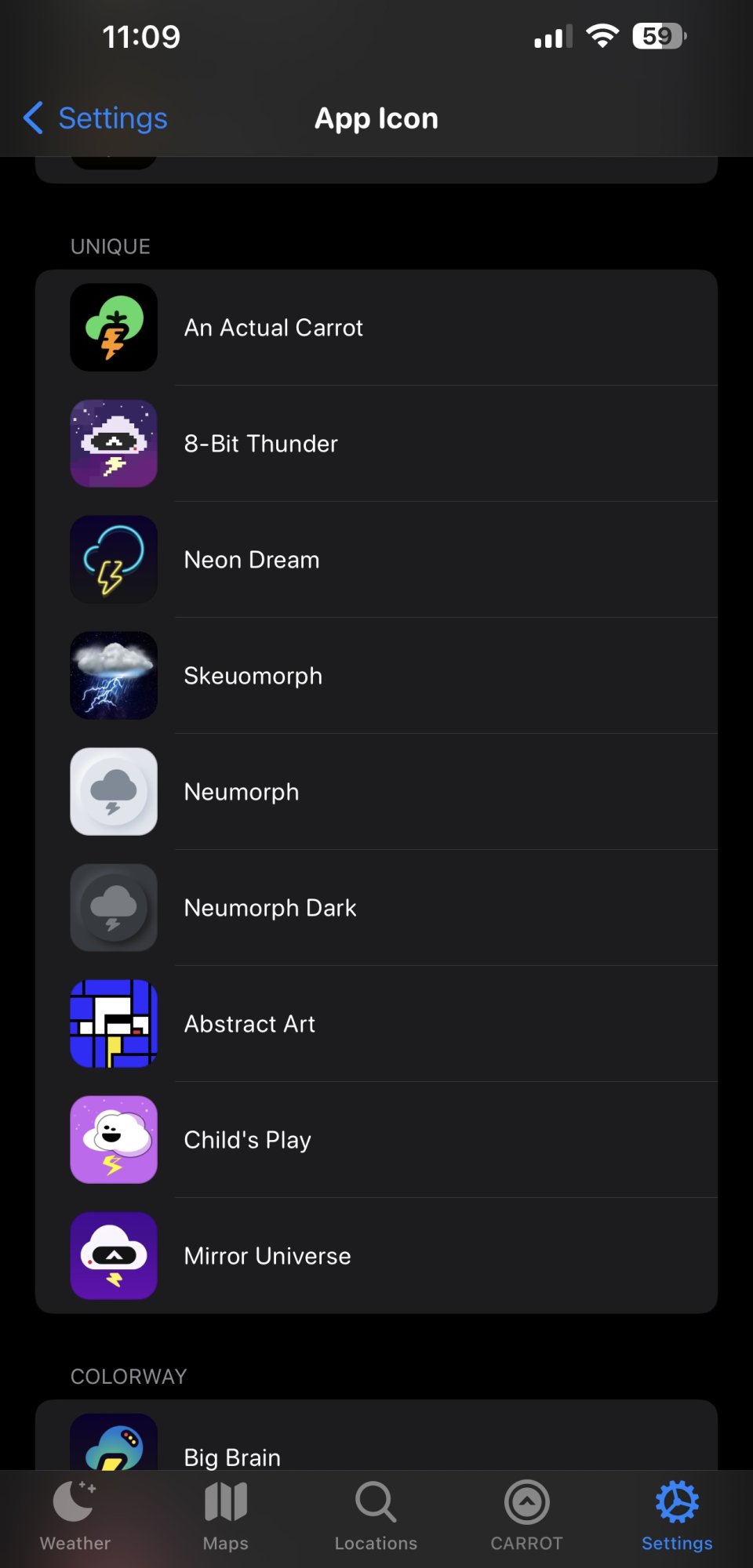753x1568 pixels.
Task: Select the Abstract Art icon
Action: [376, 1024]
